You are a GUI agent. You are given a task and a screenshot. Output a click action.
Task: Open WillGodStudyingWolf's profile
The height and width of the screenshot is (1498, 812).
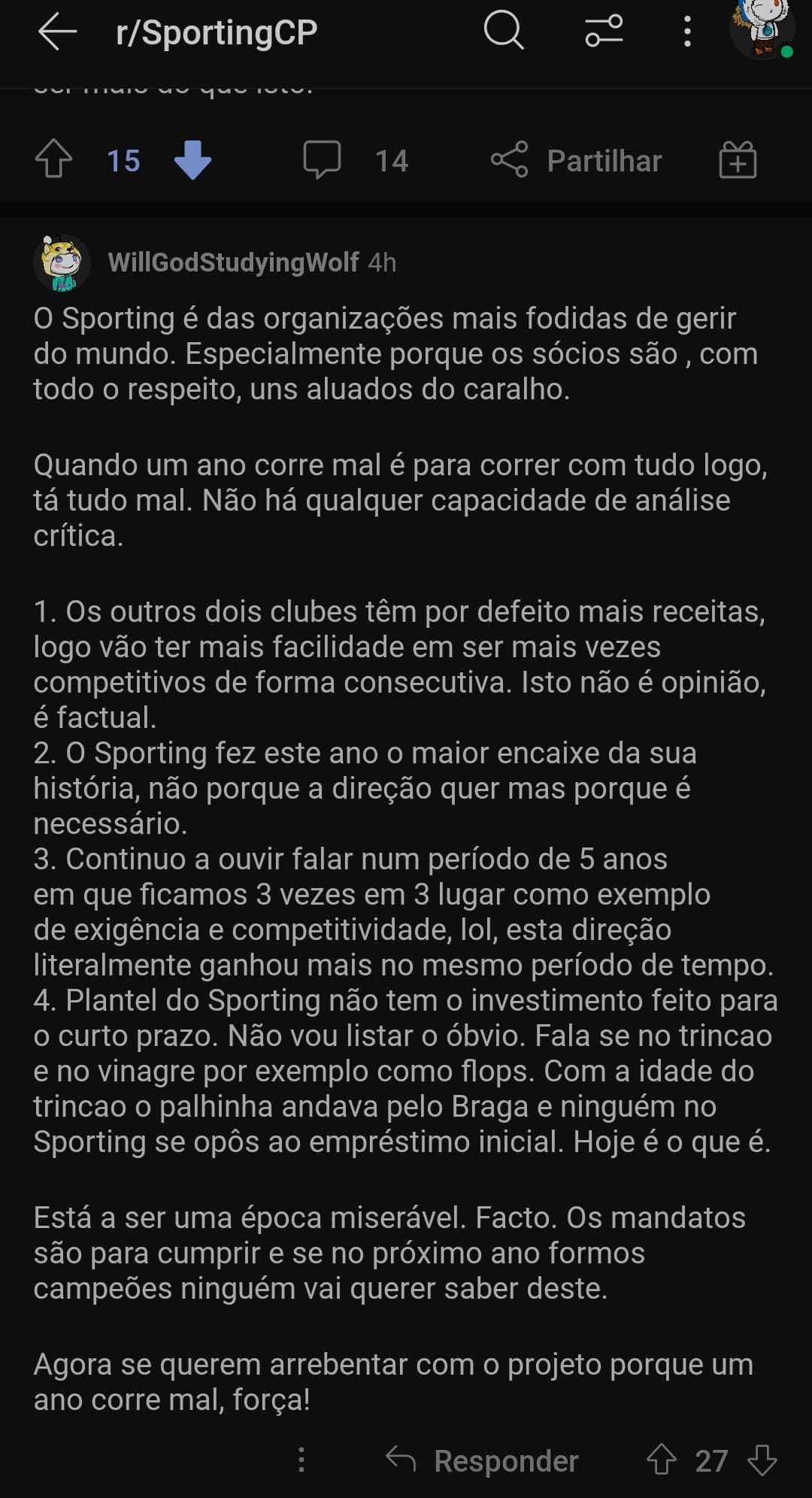click(x=233, y=262)
